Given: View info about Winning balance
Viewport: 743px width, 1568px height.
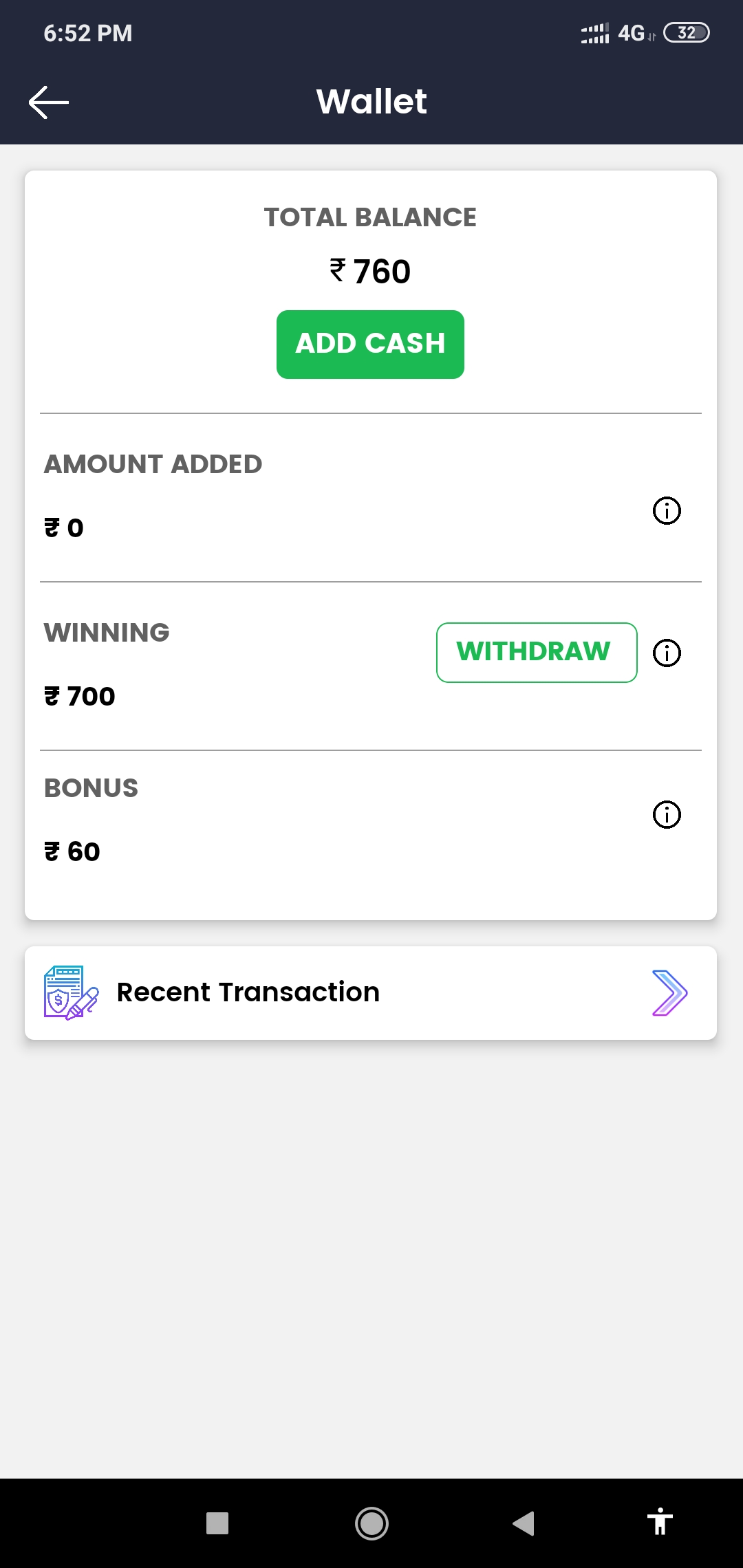Looking at the screenshot, I should pos(667,653).
